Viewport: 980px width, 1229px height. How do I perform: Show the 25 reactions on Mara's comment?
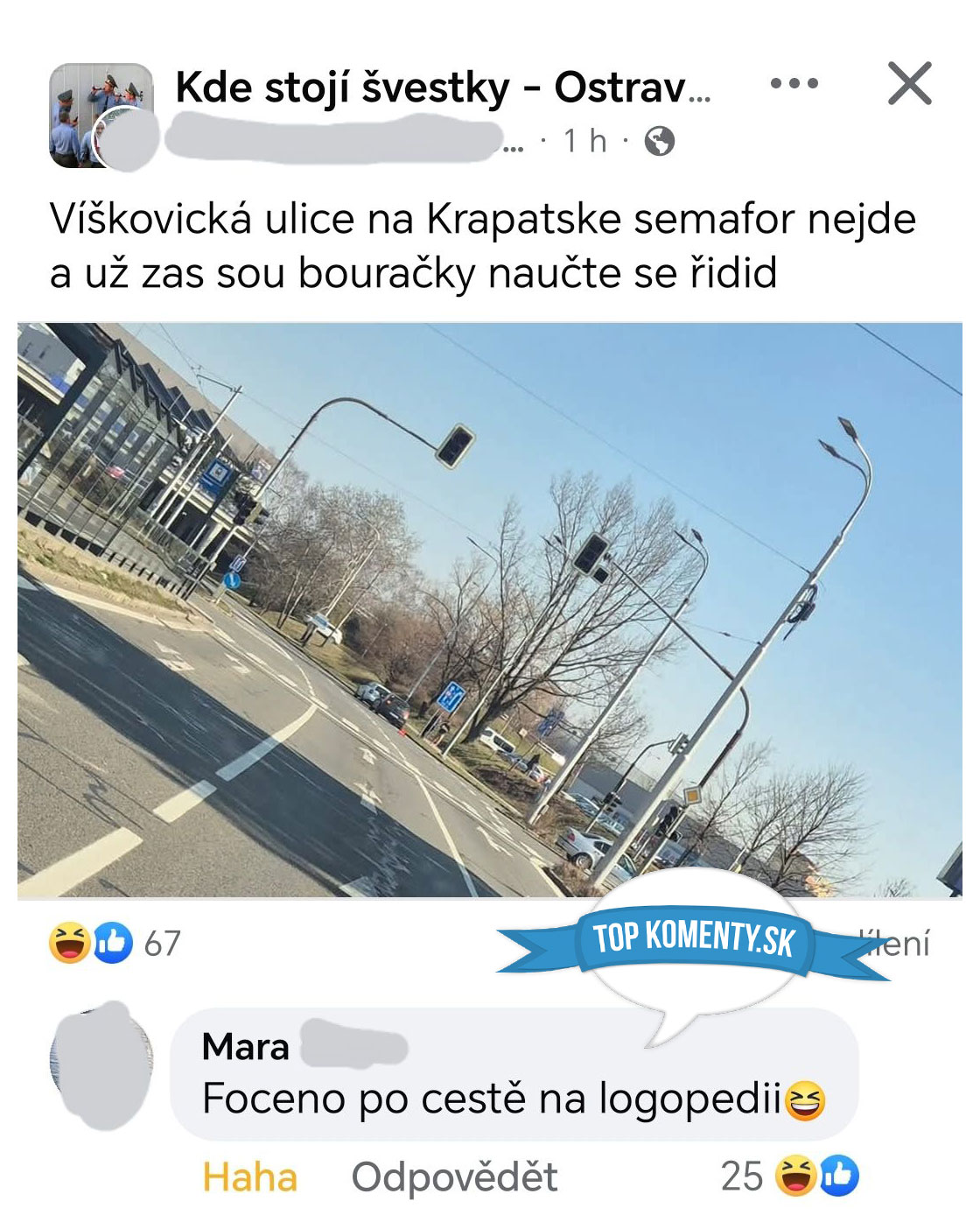coord(789,1176)
